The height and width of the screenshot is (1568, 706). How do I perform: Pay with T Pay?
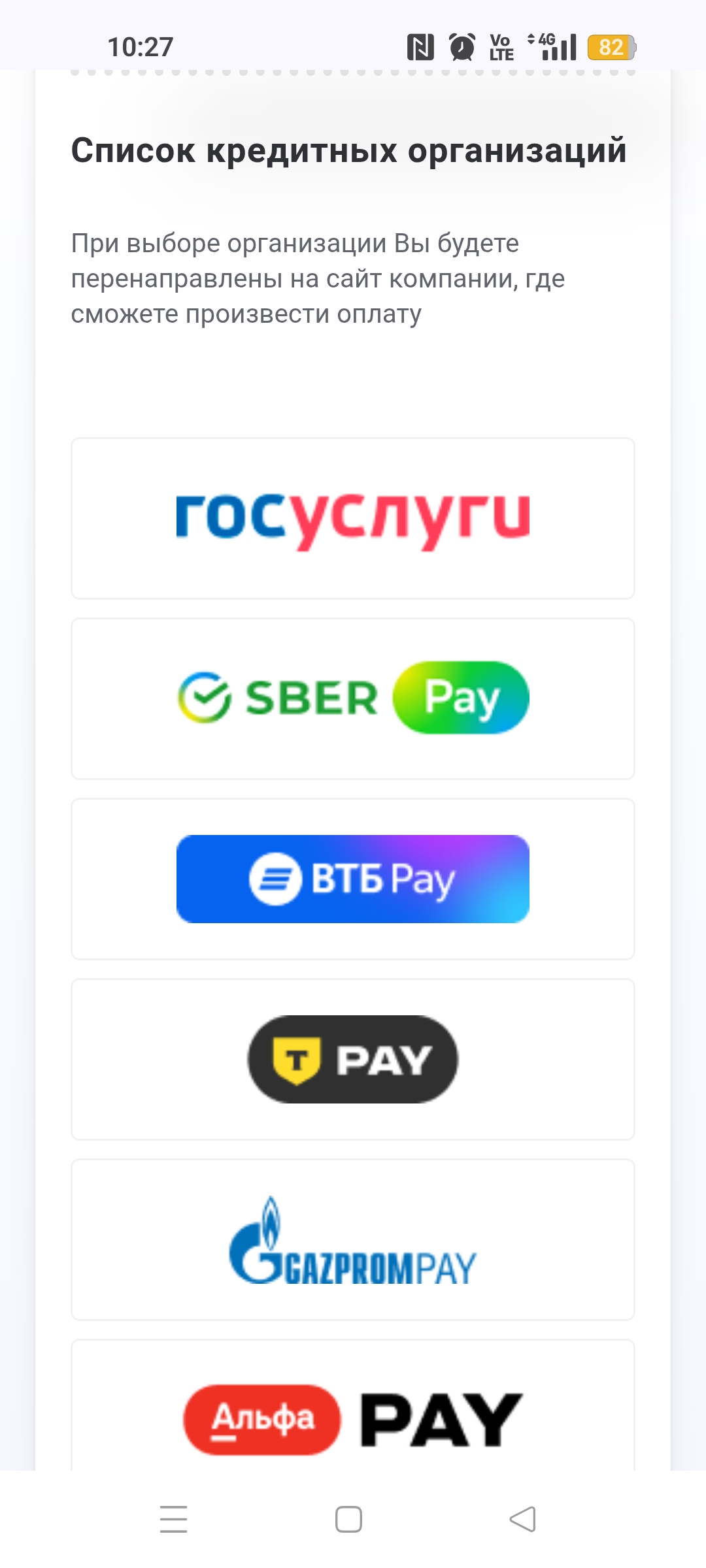point(353,1059)
